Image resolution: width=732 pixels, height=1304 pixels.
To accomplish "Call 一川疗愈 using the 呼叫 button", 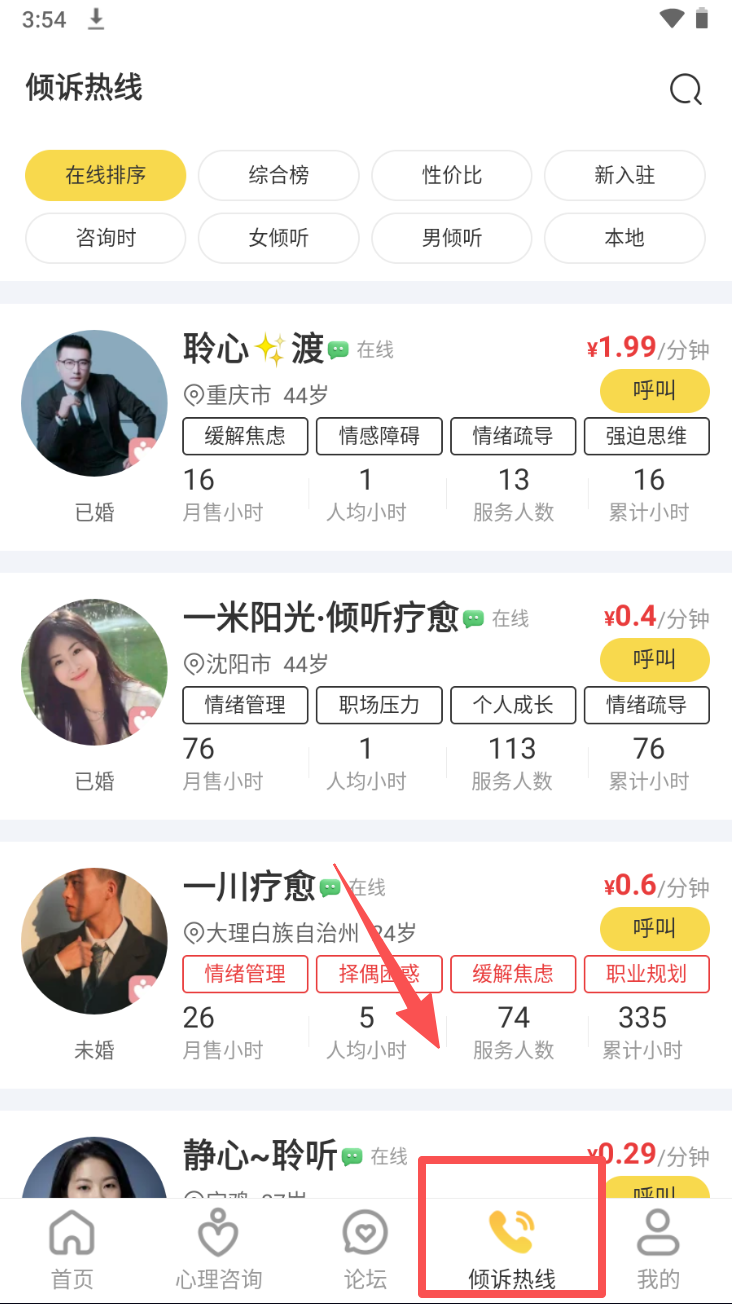I will [655, 929].
